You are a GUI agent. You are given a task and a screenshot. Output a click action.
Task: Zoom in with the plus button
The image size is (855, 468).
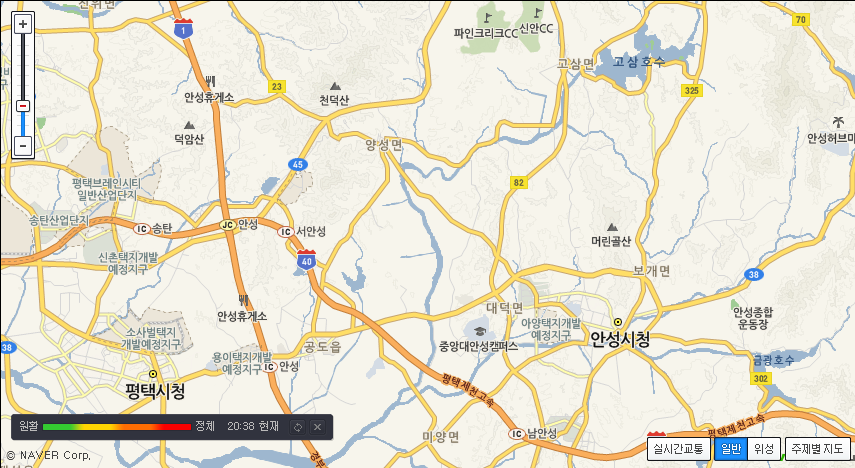click(x=23, y=24)
